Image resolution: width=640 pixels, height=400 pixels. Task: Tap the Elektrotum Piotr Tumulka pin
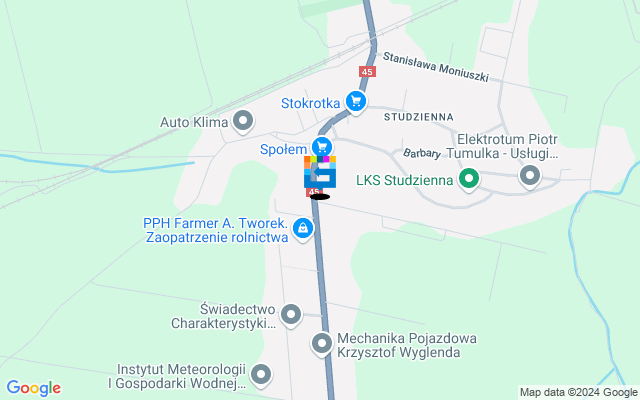[x=530, y=177]
